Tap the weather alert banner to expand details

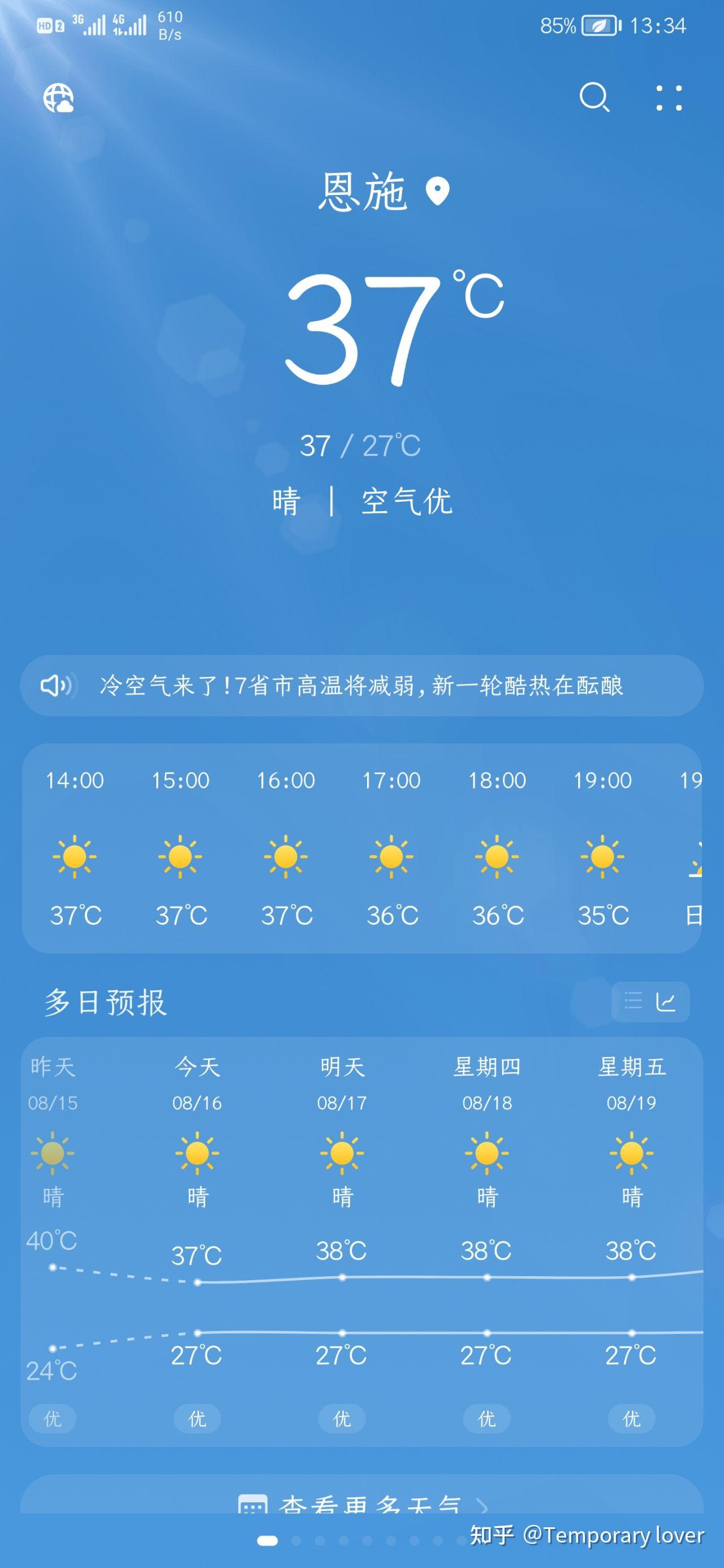pos(361,686)
